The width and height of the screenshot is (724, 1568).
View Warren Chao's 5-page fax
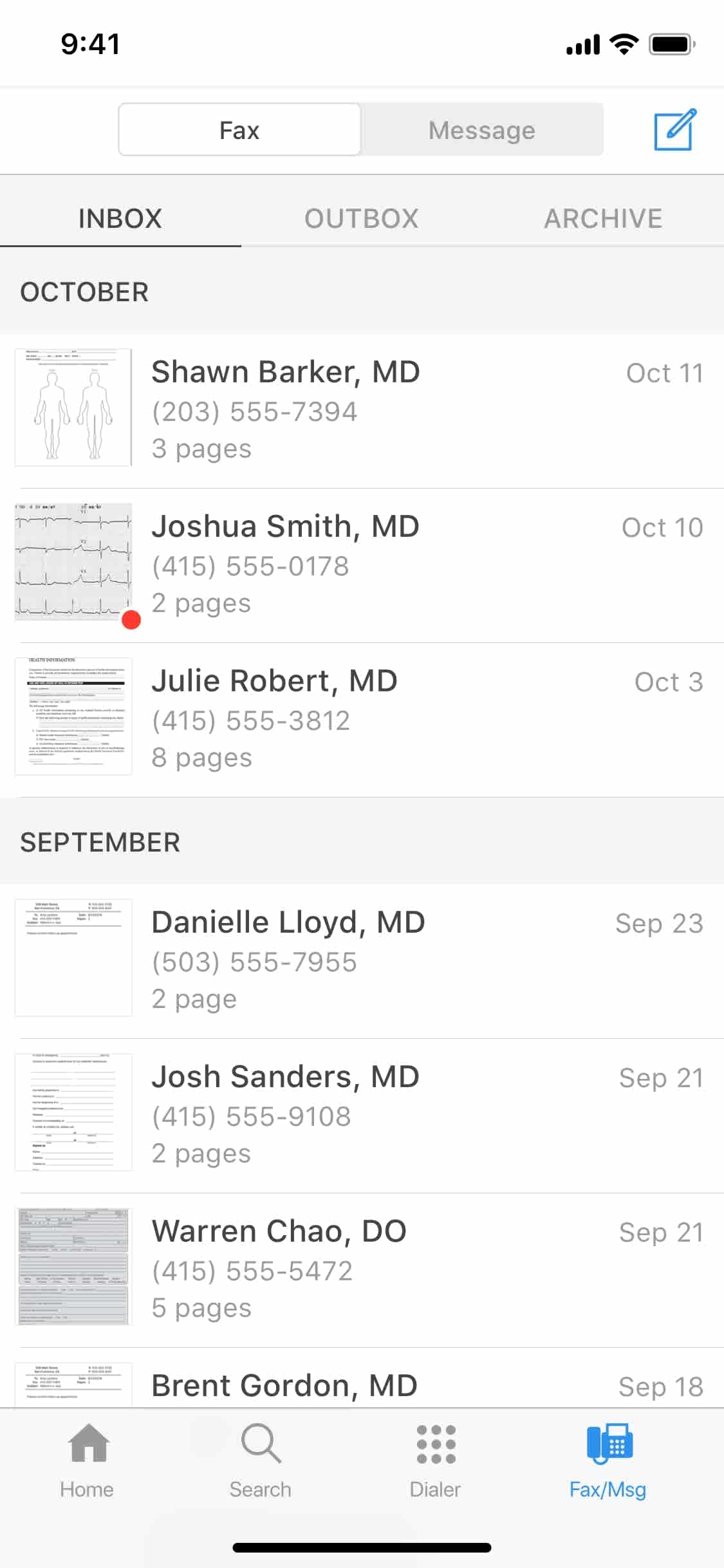coord(362,1270)
